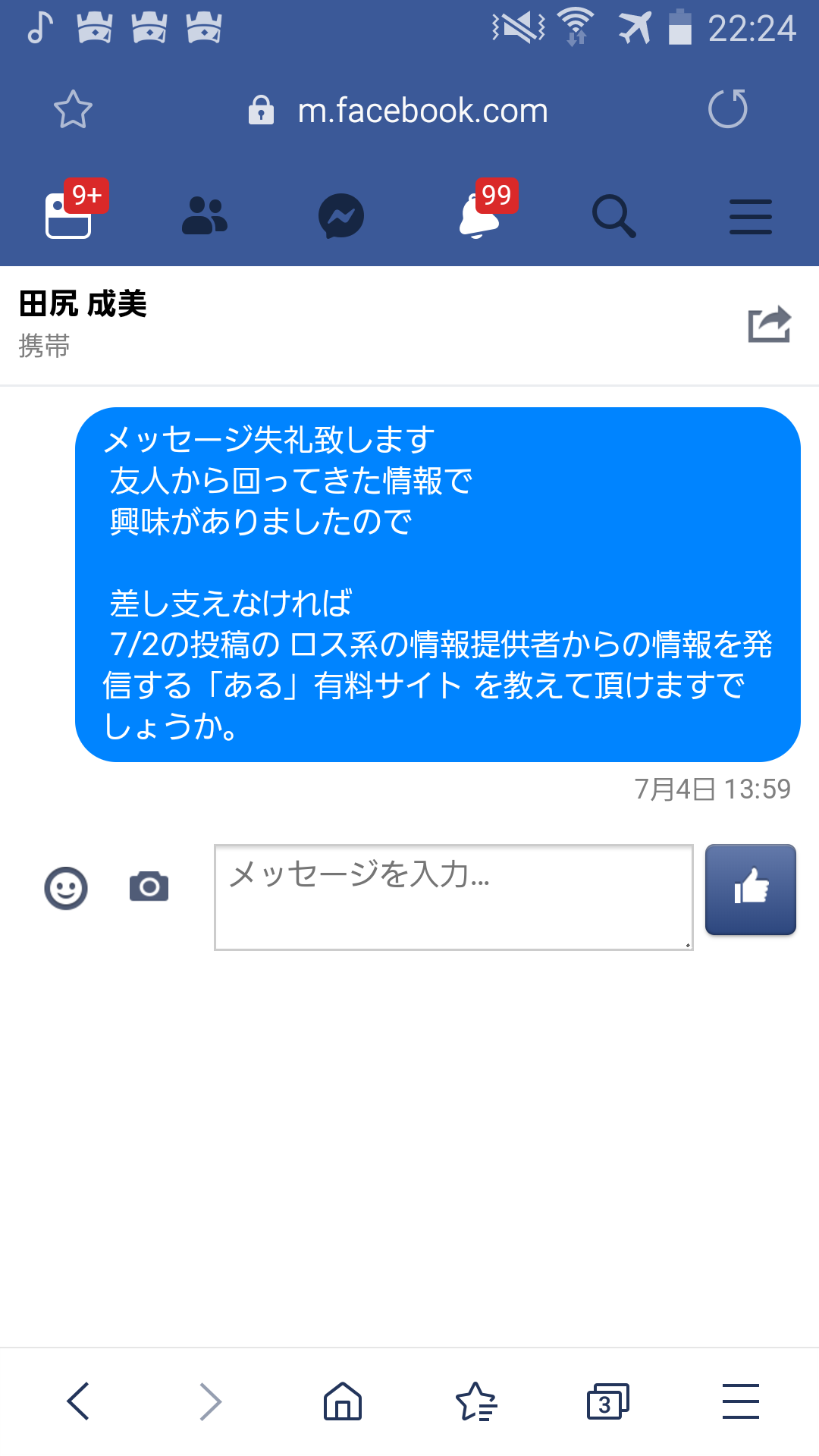Open the emoji picker
Viewport: 819px width, 1456px height.
pos(66,888)
